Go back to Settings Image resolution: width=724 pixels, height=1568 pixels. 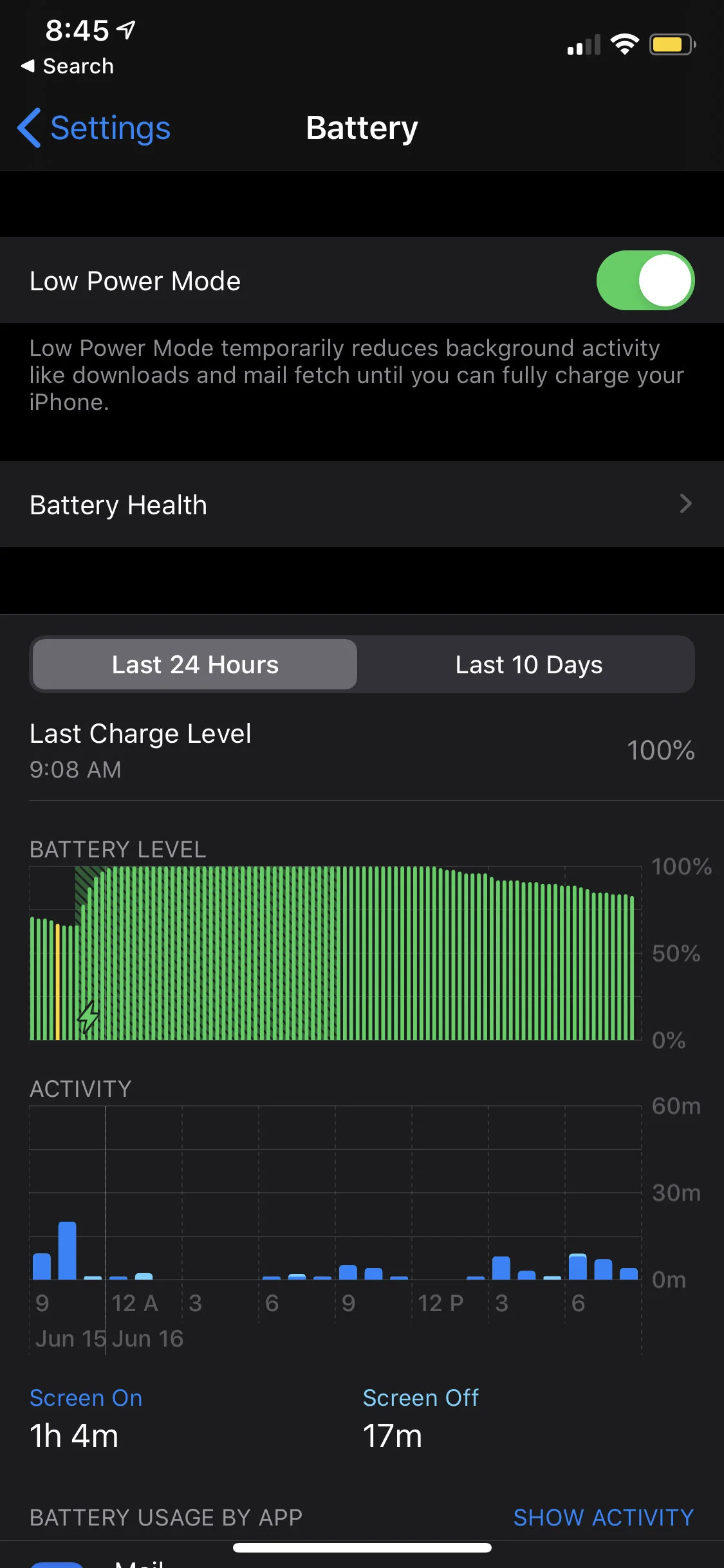click(x=94, y=128)
